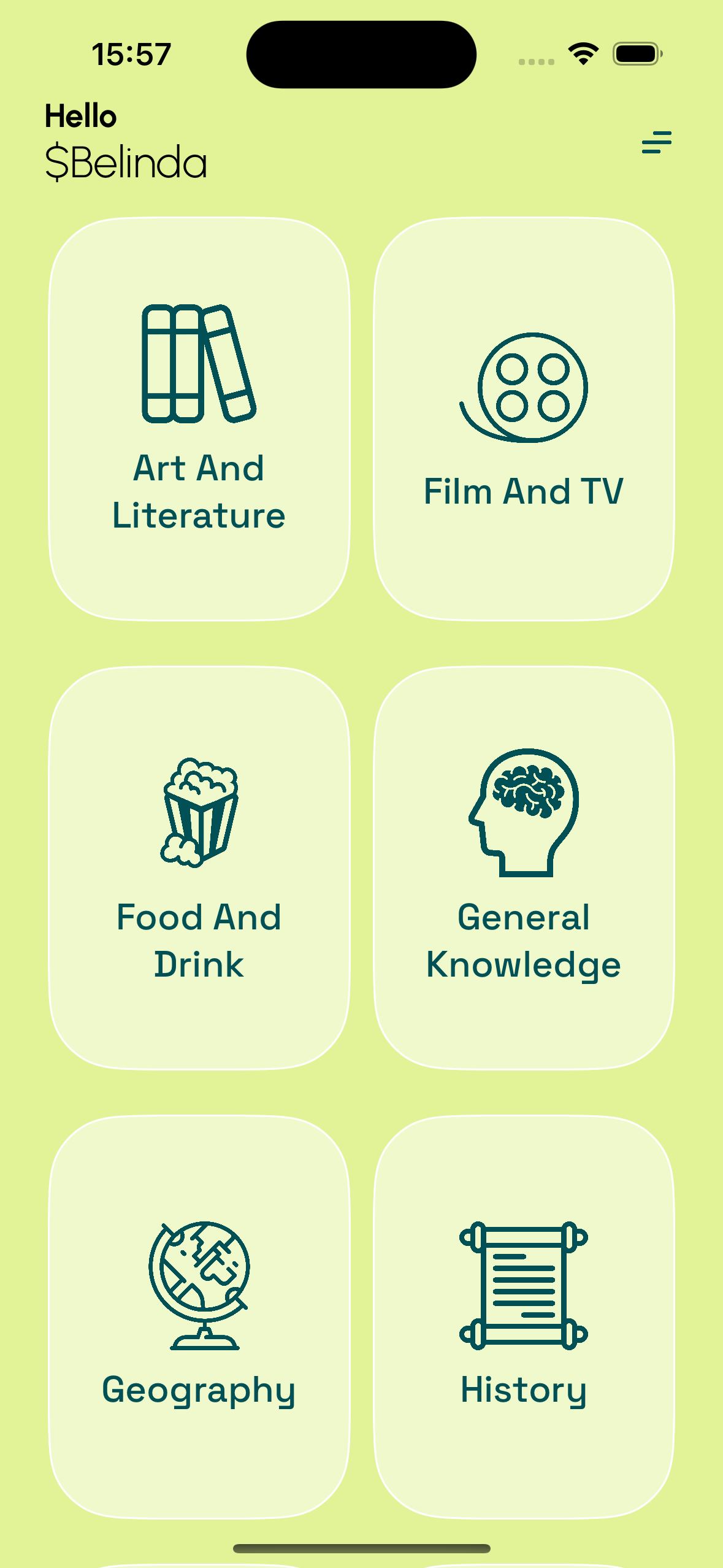723x1568 pixels.
Task: Open the Art And Literature category
Action: (199, 419)
